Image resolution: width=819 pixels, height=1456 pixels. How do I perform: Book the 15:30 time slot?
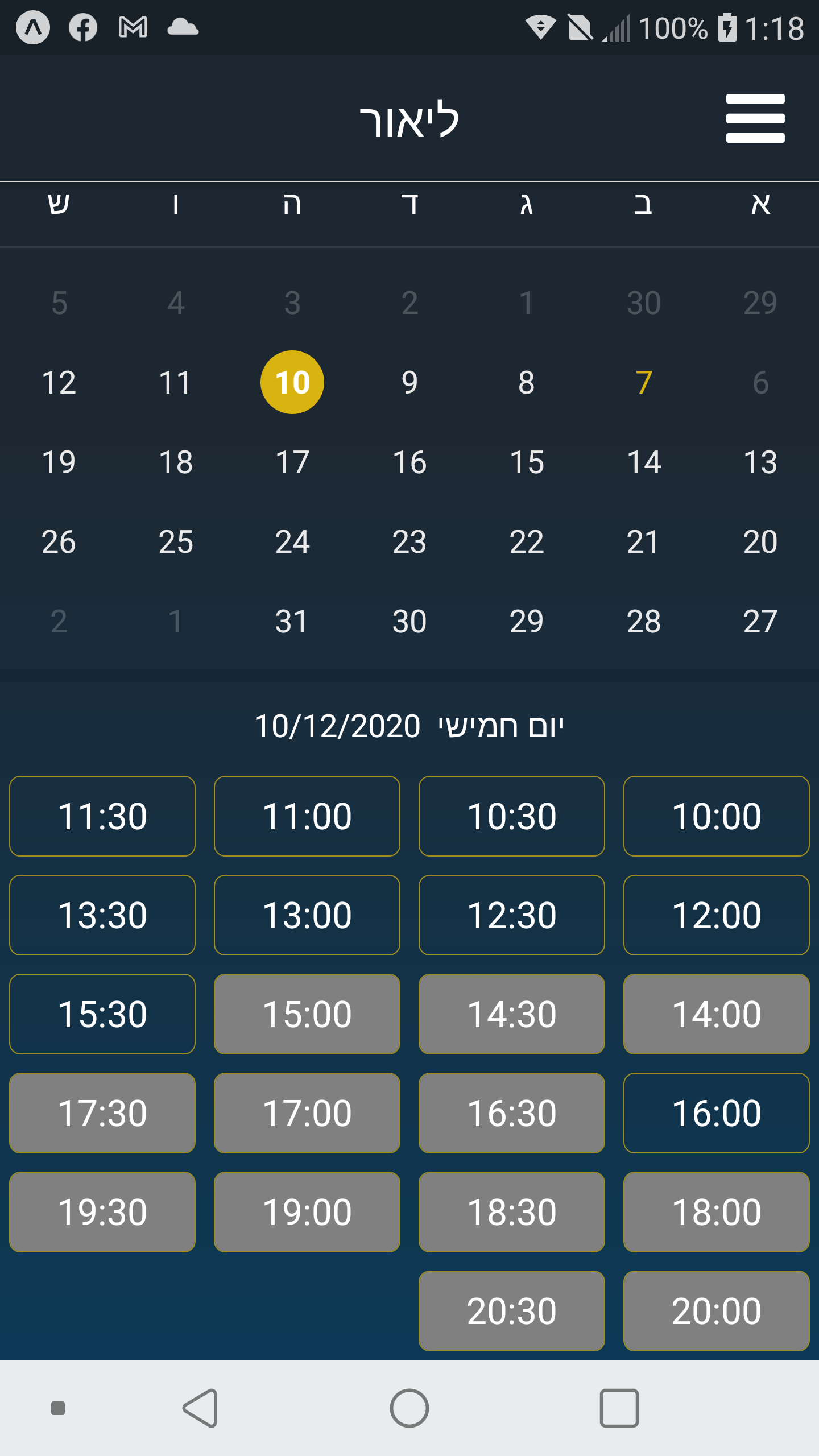[102, 1014]
